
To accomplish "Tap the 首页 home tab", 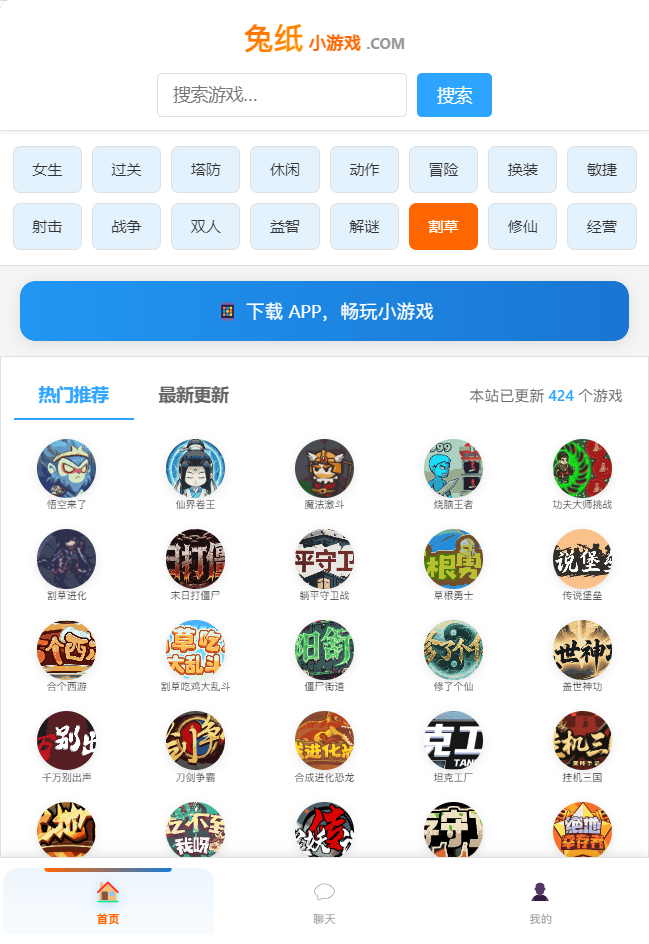I will 108,902.
